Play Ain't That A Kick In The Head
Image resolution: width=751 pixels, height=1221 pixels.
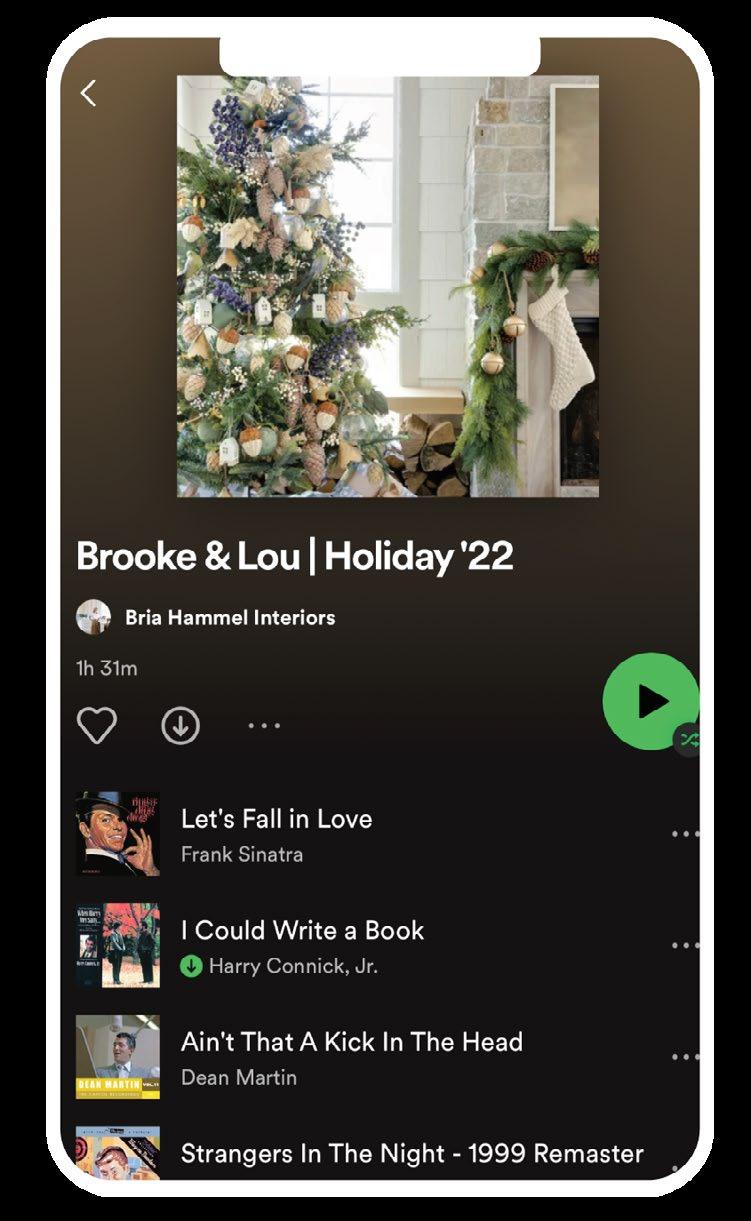tap(351, 1042)
